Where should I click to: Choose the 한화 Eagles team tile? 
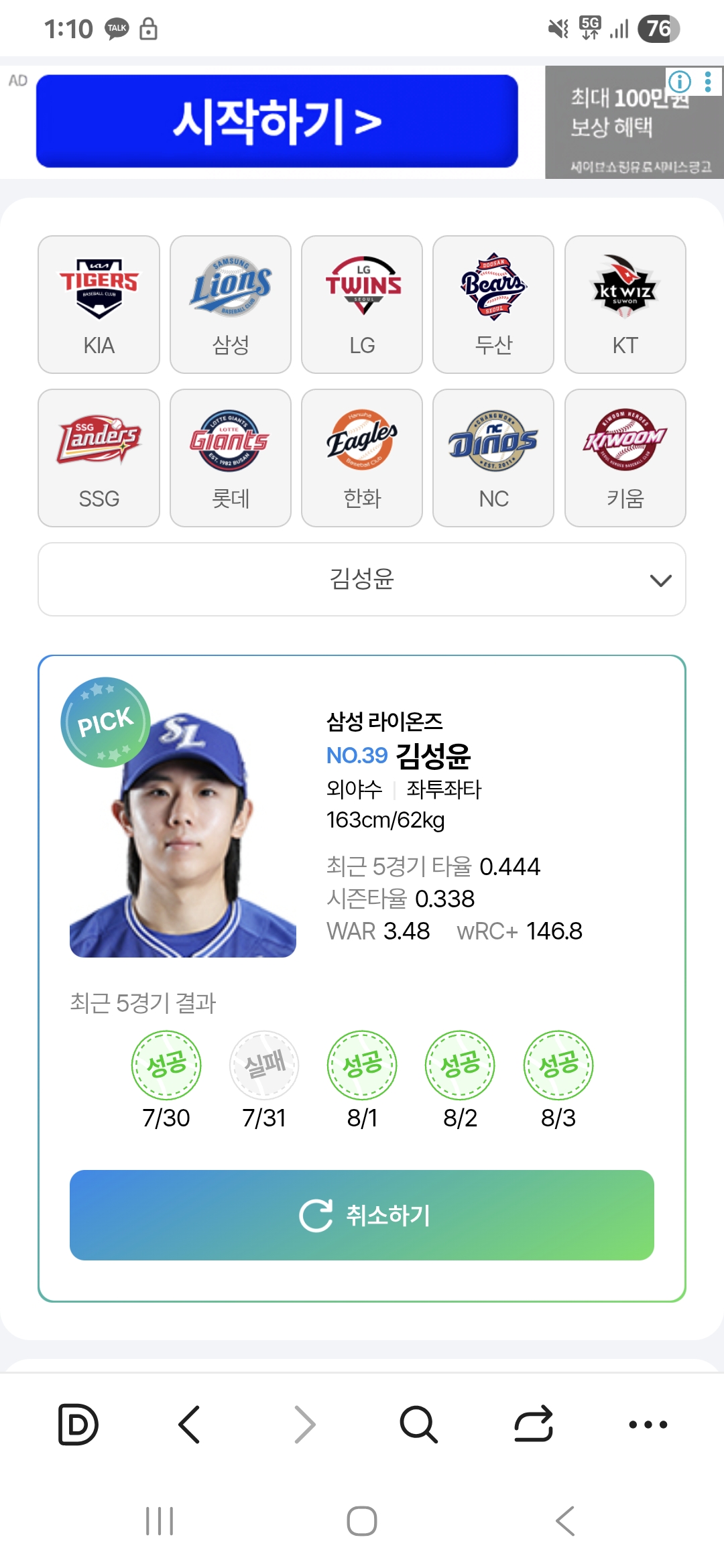coord(362,458)
